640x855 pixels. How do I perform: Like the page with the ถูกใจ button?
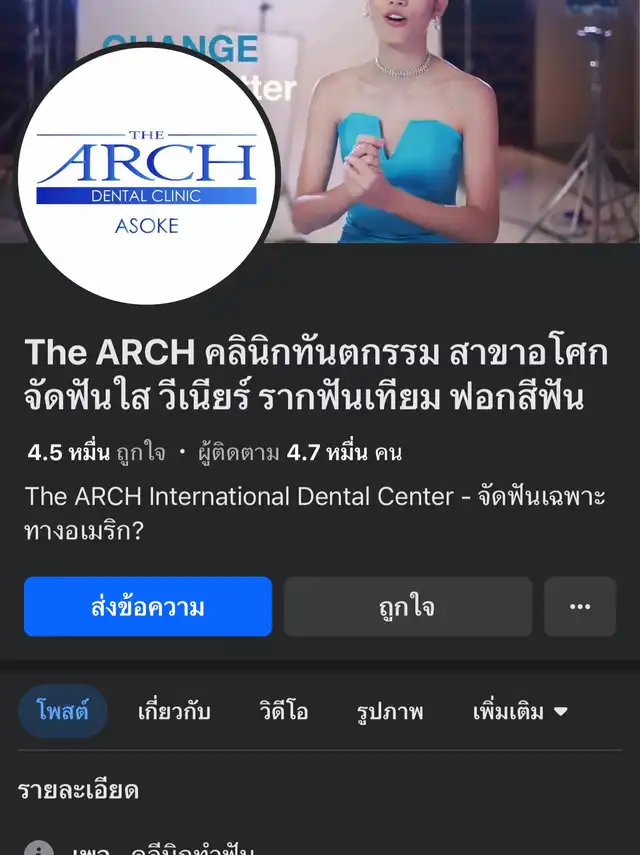pyautogui.click(x=408, y=607)
